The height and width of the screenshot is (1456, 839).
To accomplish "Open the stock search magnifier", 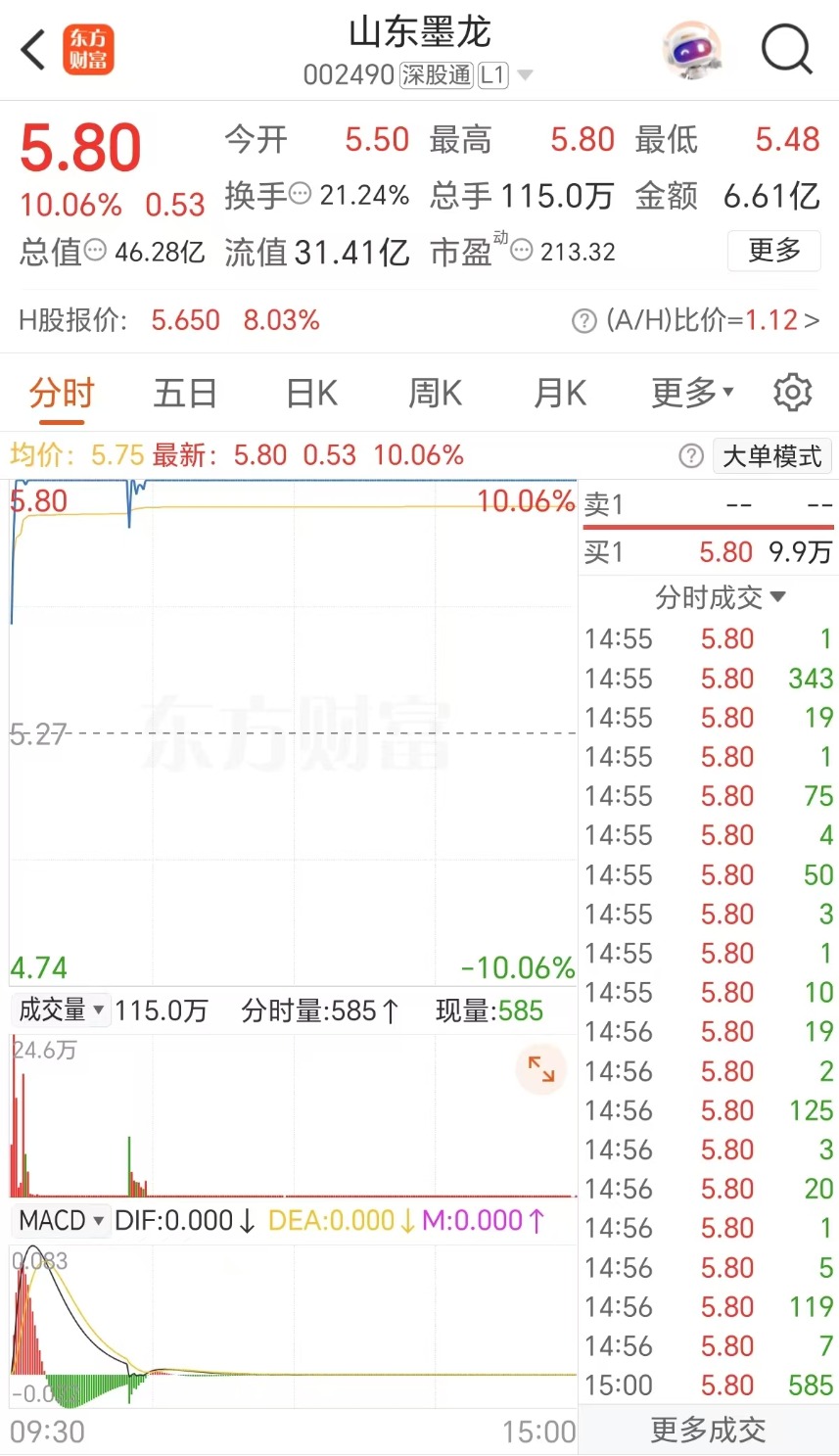I will tap(787, 49).
